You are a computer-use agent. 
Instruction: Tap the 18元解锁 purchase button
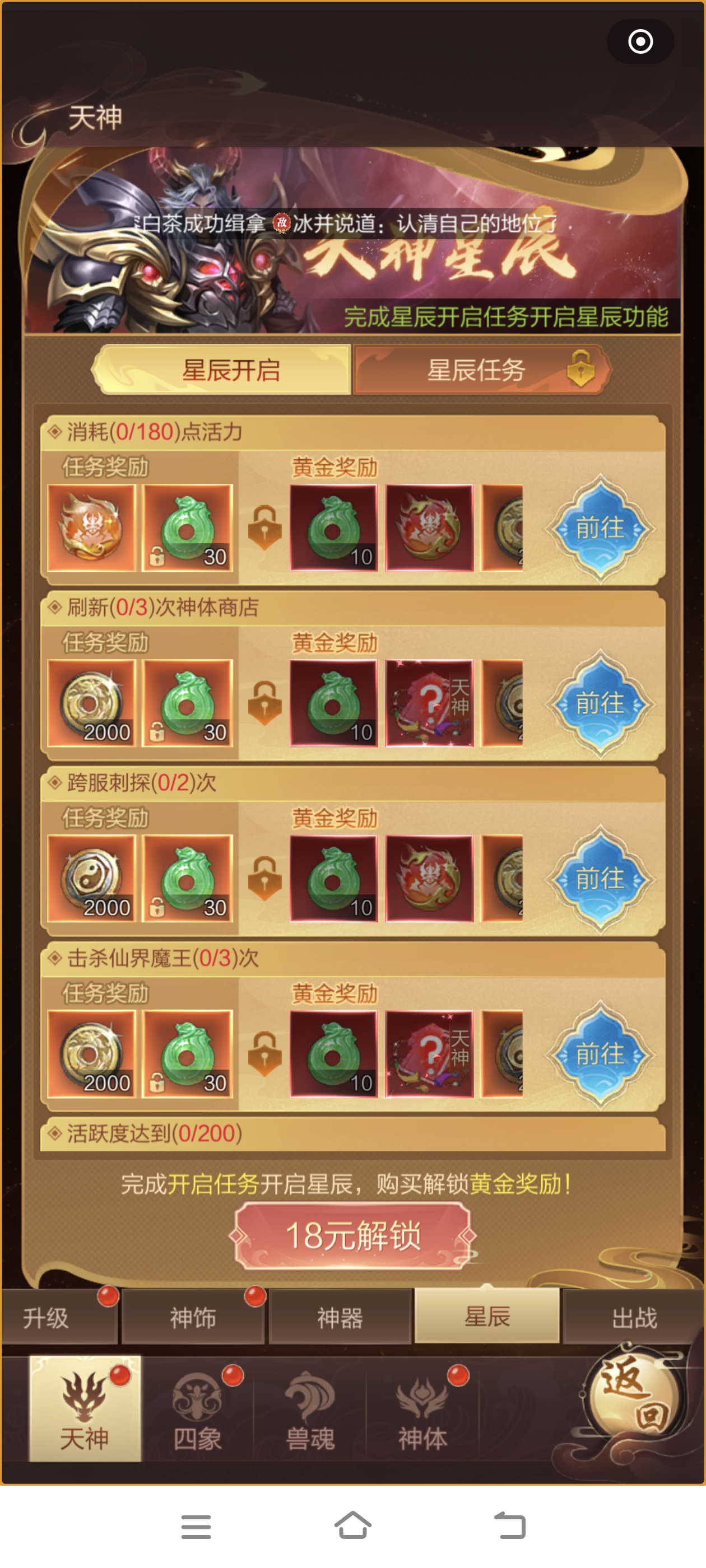(352, 1236)
